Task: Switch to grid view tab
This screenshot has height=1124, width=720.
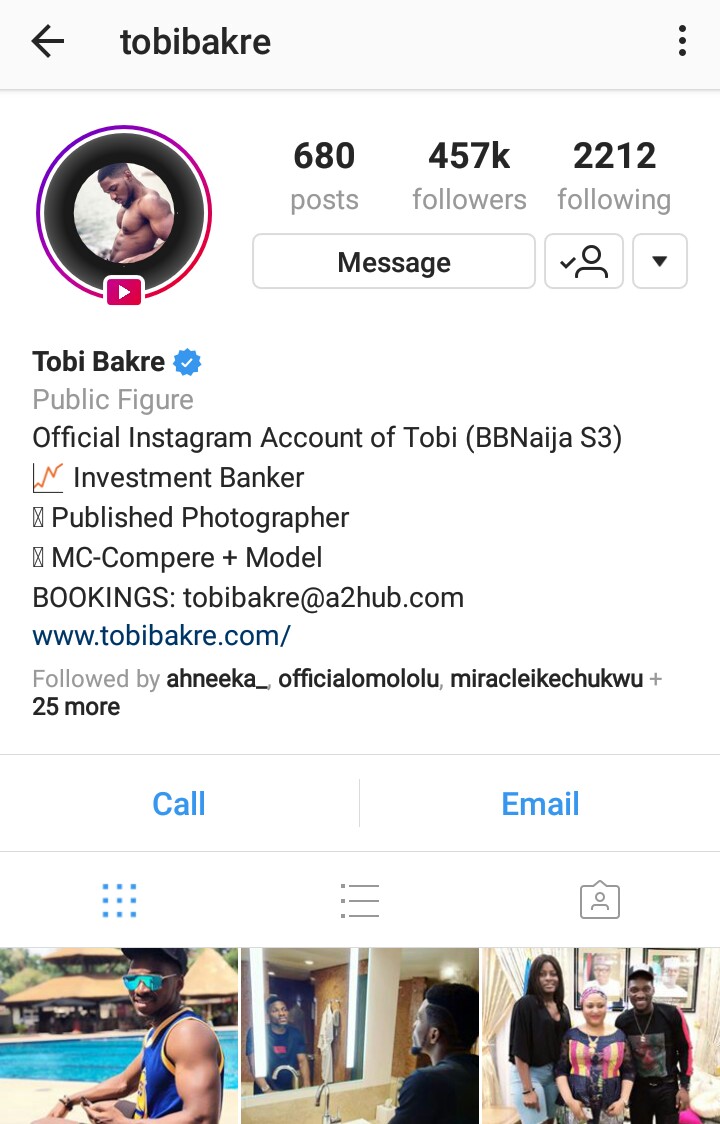Action: click(120, 900)
